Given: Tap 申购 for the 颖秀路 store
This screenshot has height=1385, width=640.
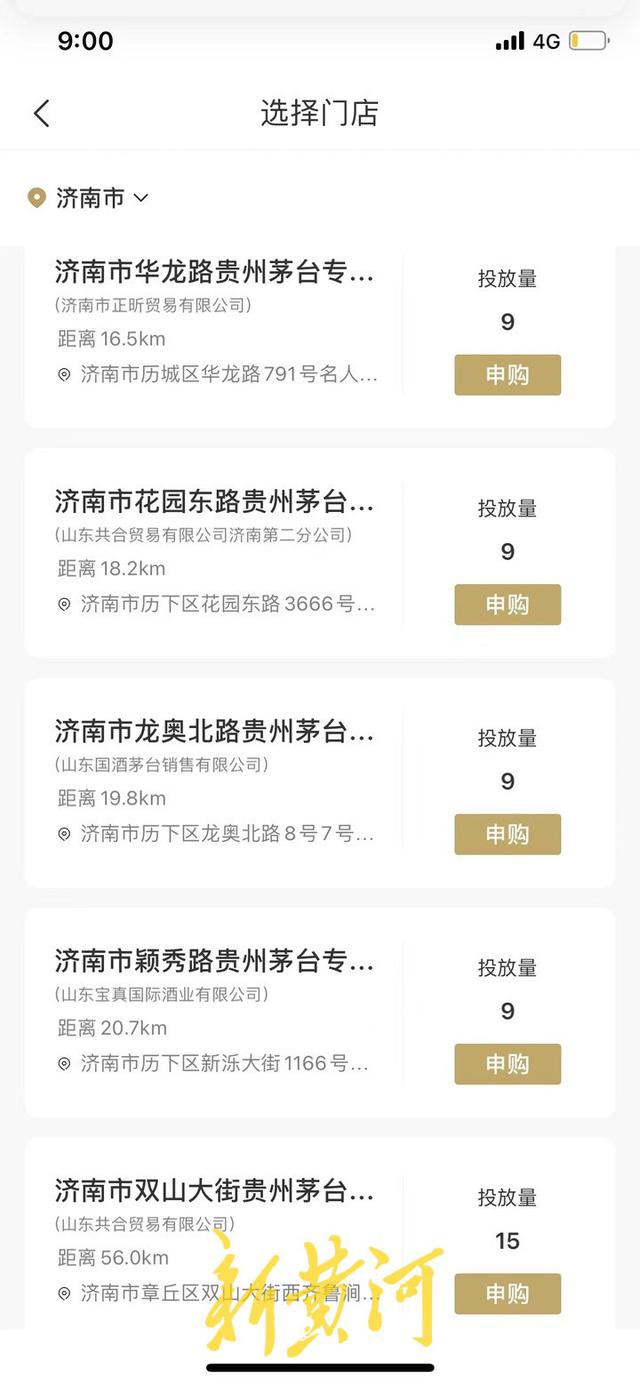Looking at the screenshot, I should click(507, 1064).
